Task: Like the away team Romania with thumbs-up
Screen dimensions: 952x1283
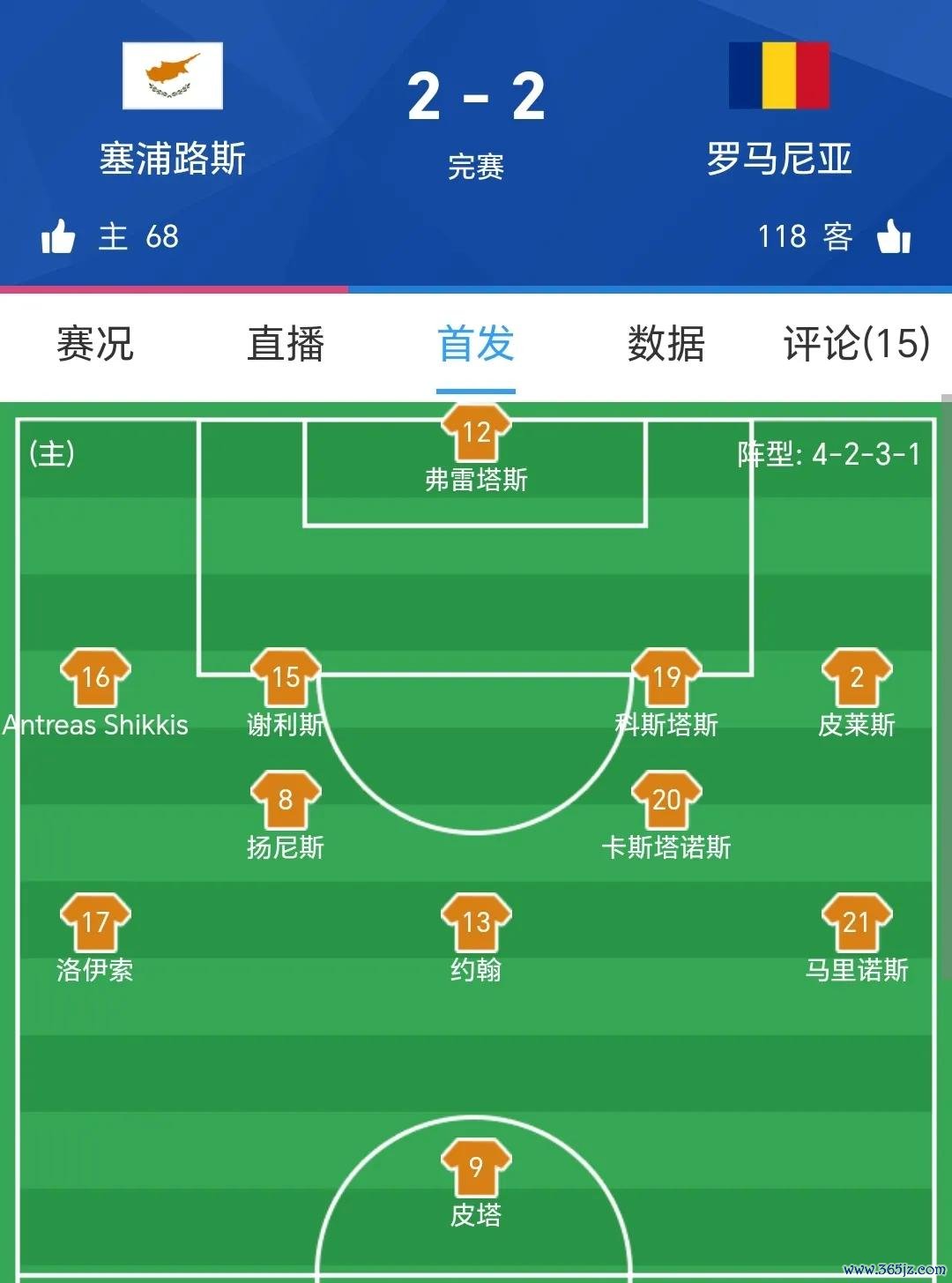Action: coord(894,236)
